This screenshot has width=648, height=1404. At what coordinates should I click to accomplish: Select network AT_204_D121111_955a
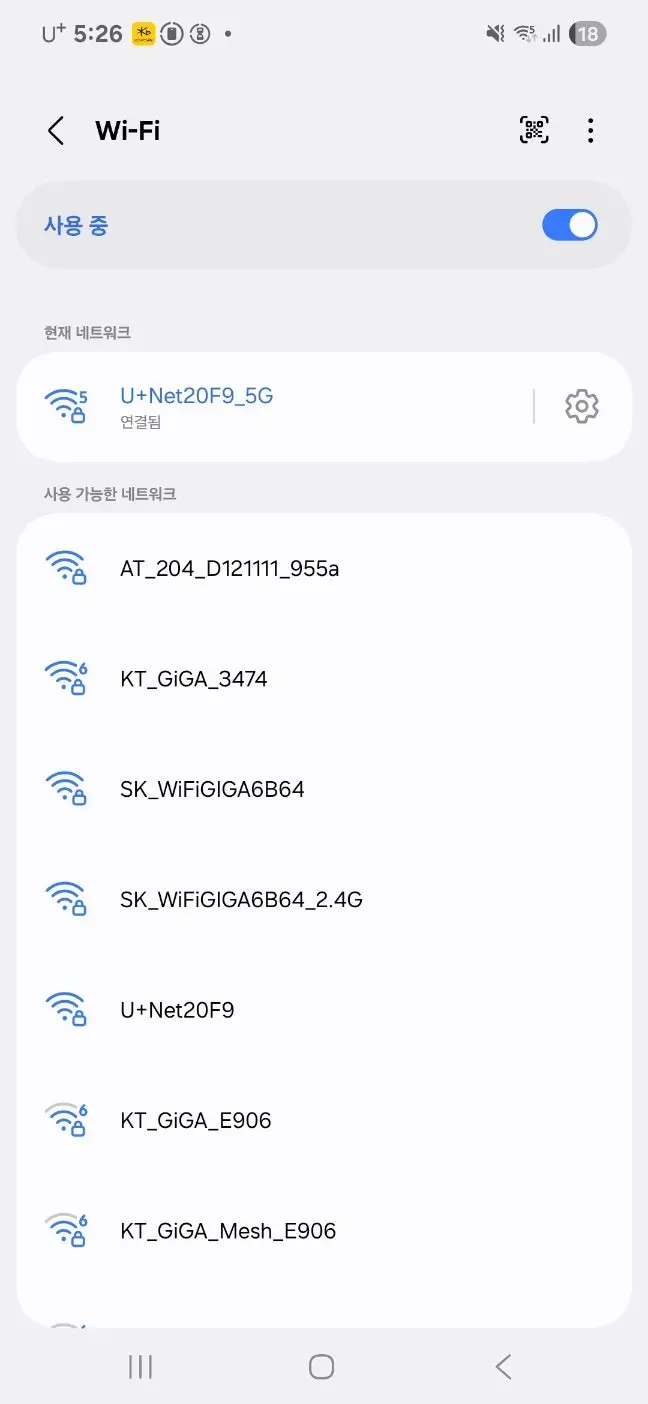click(x=229, y=569)
